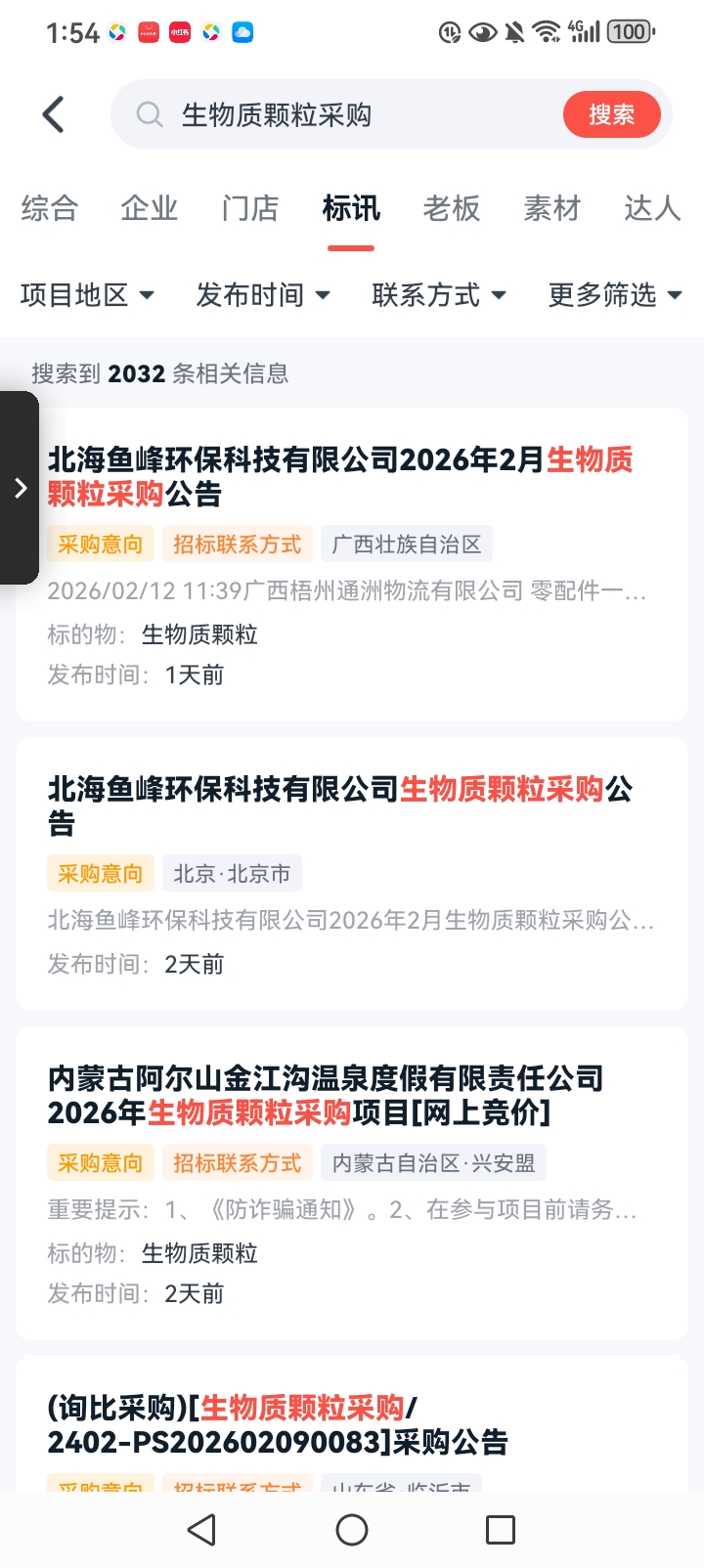The height and width of the screenshot is (1568, 704).
Task: Go back using the top-left arrow
Action: pyautogui.click(x=54, y=114)
